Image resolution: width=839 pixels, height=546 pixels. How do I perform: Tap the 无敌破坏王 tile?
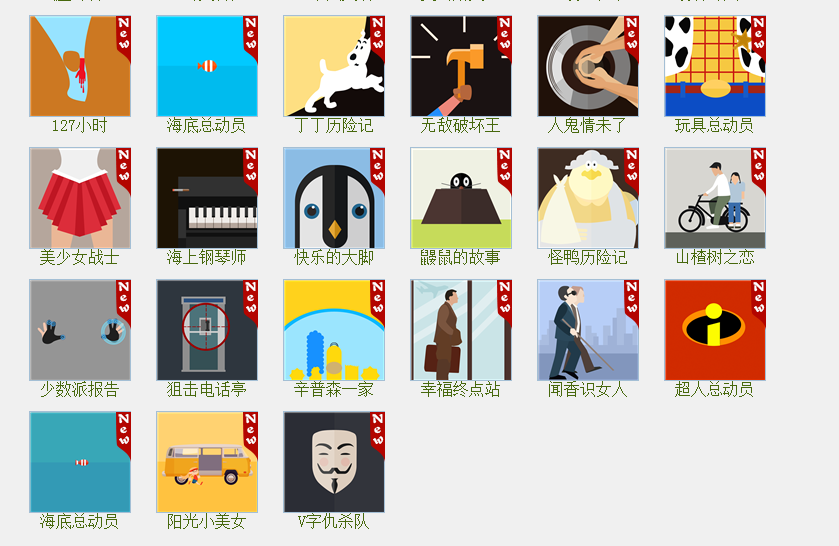coord(461,66)
